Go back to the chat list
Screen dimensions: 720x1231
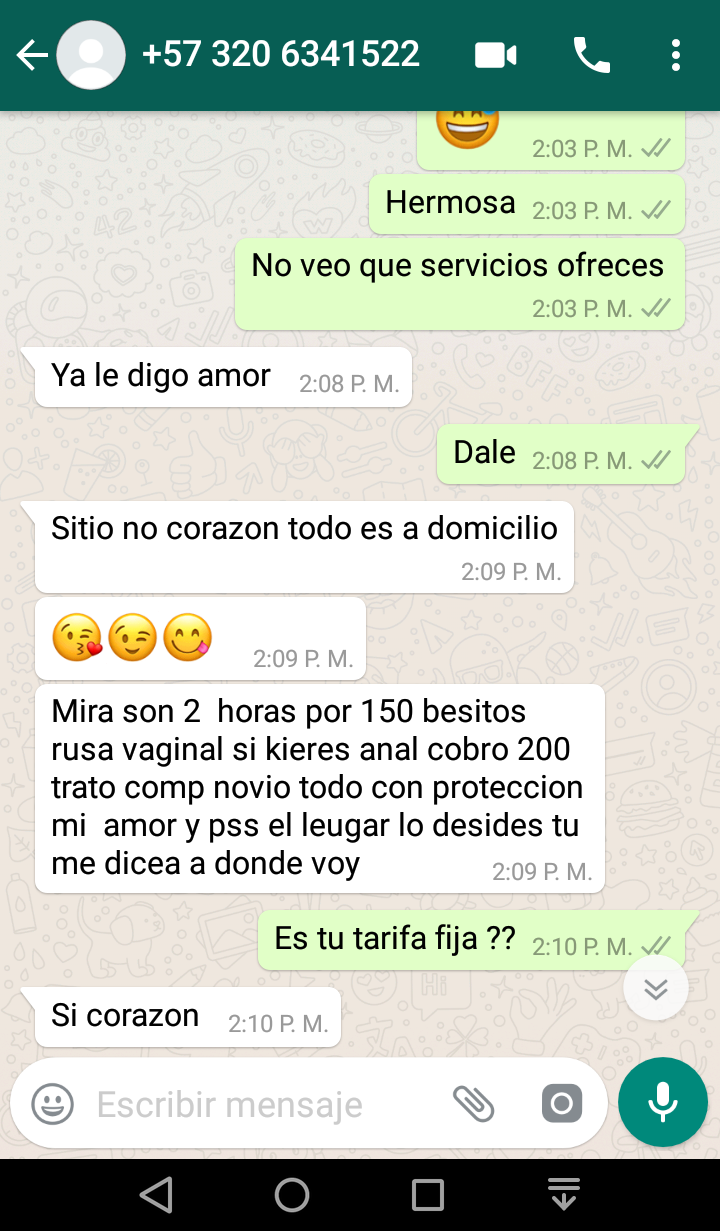click(x=32, y=55)
